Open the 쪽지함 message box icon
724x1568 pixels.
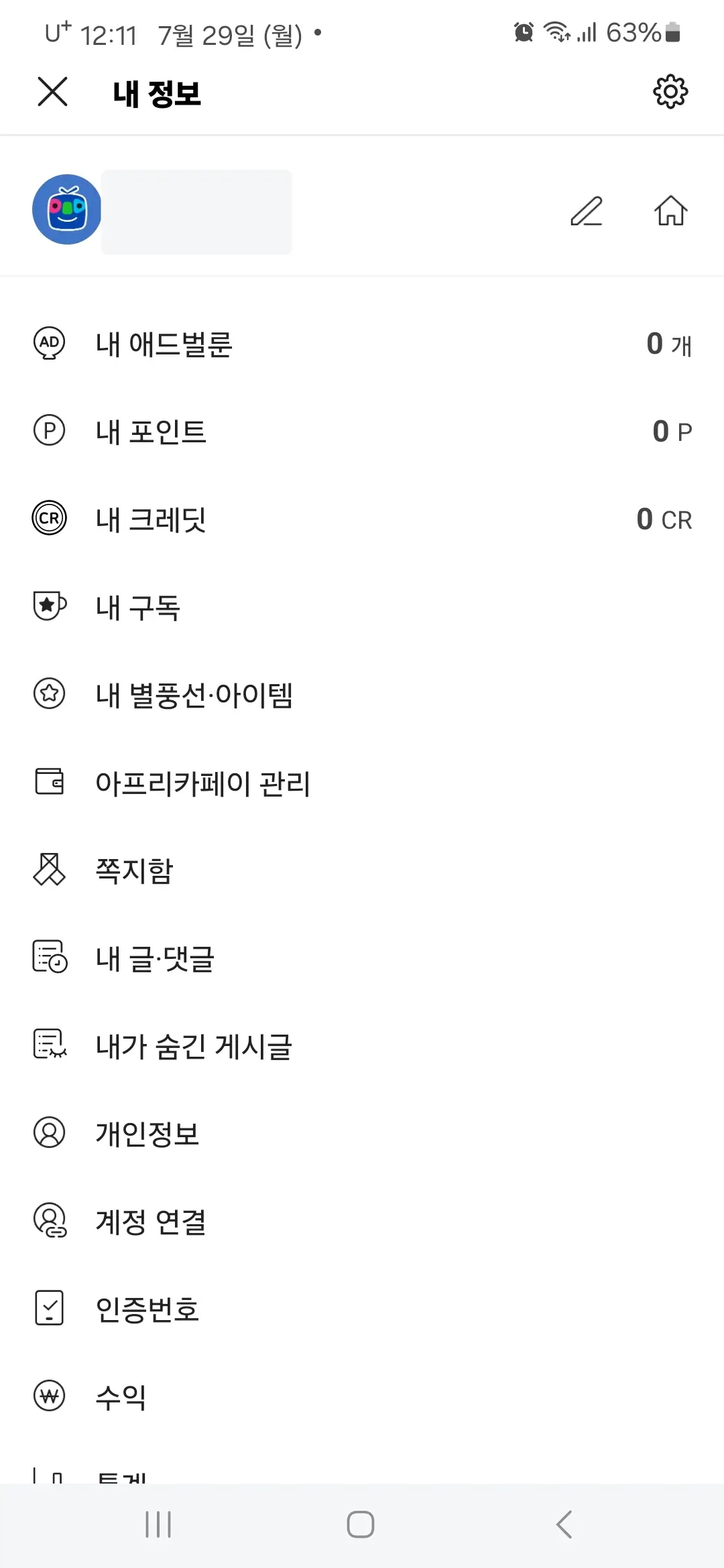(48, 870)
